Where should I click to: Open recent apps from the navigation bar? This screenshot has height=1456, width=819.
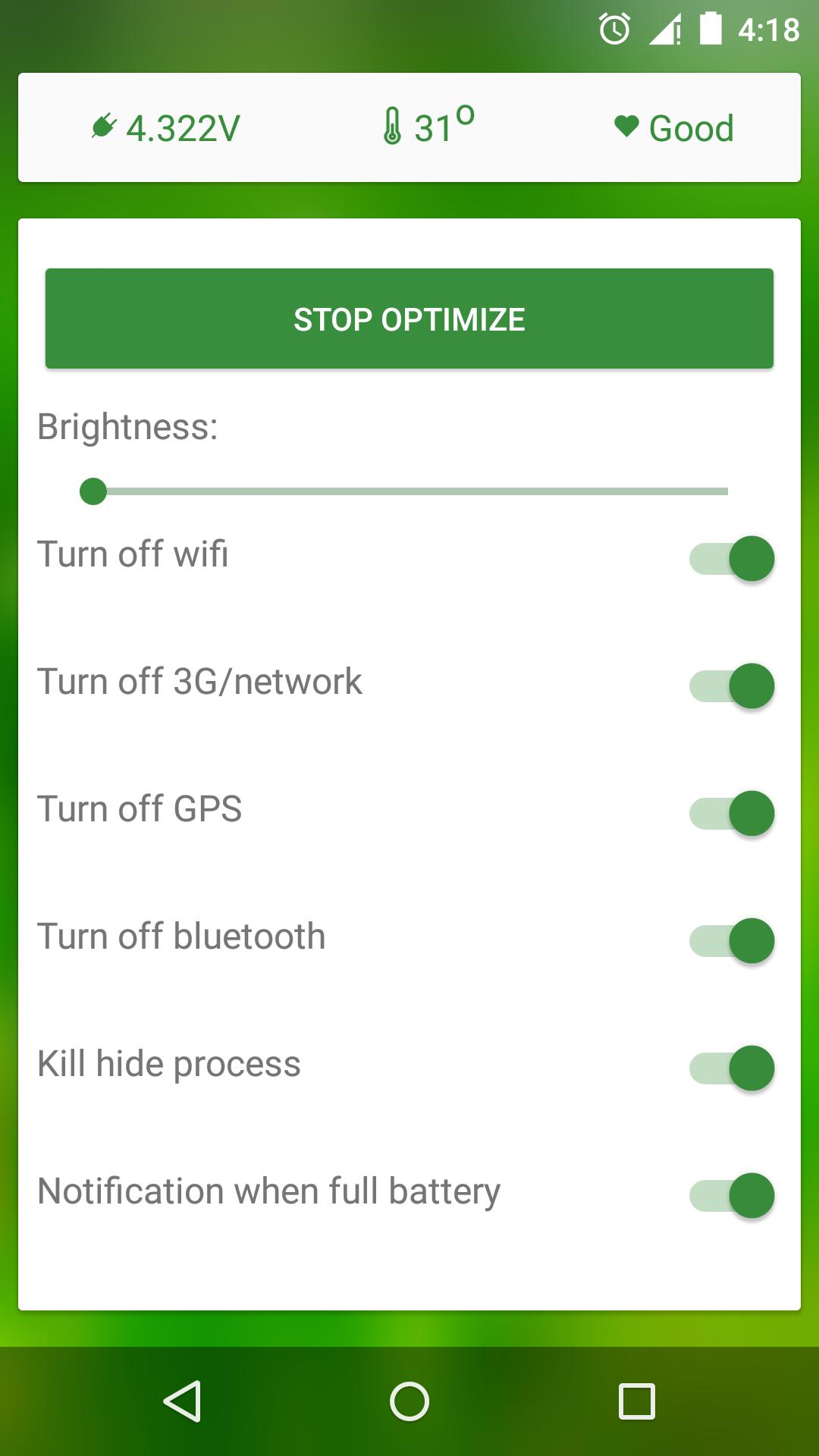637,1401
